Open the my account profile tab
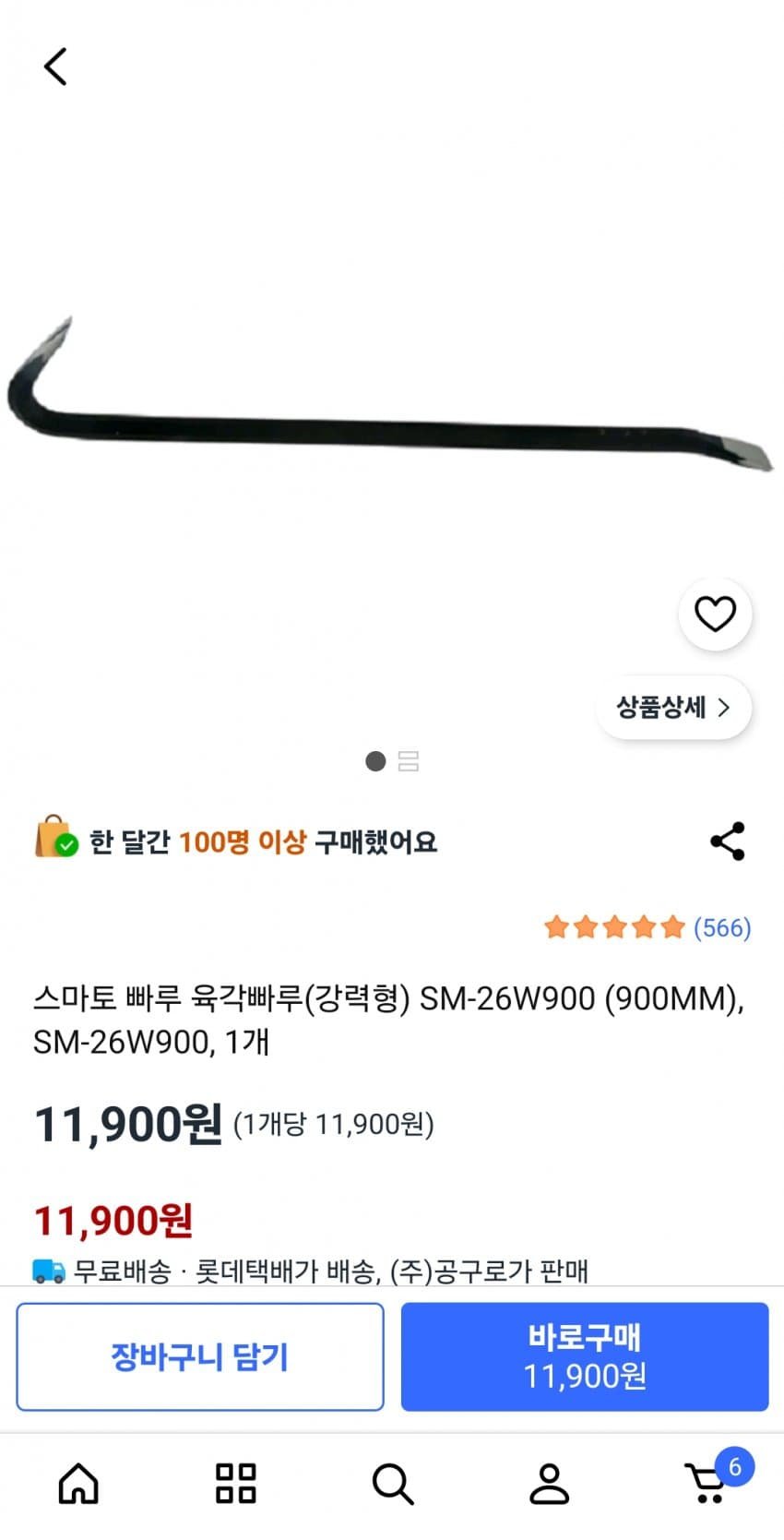Viewport: 784px width, 1540px height. pyautogui.click(x=549, y=1484)
